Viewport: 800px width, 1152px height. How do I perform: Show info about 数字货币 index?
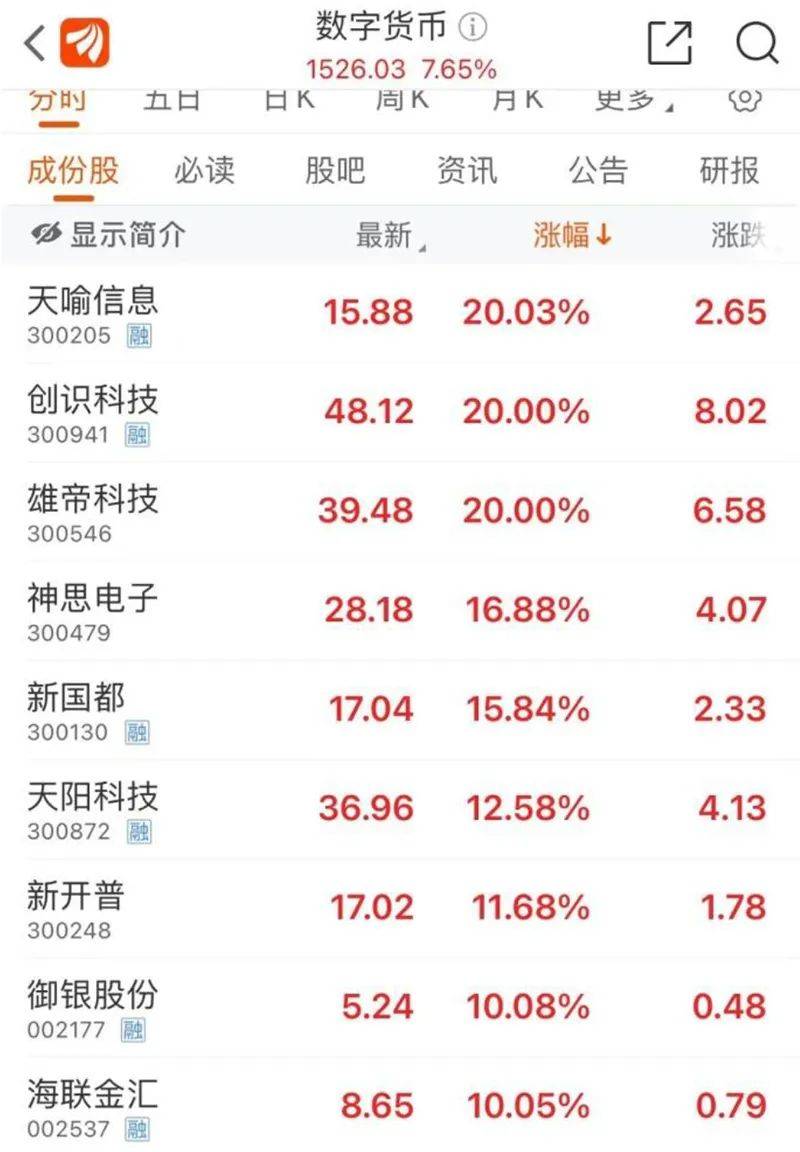point(472,27)
